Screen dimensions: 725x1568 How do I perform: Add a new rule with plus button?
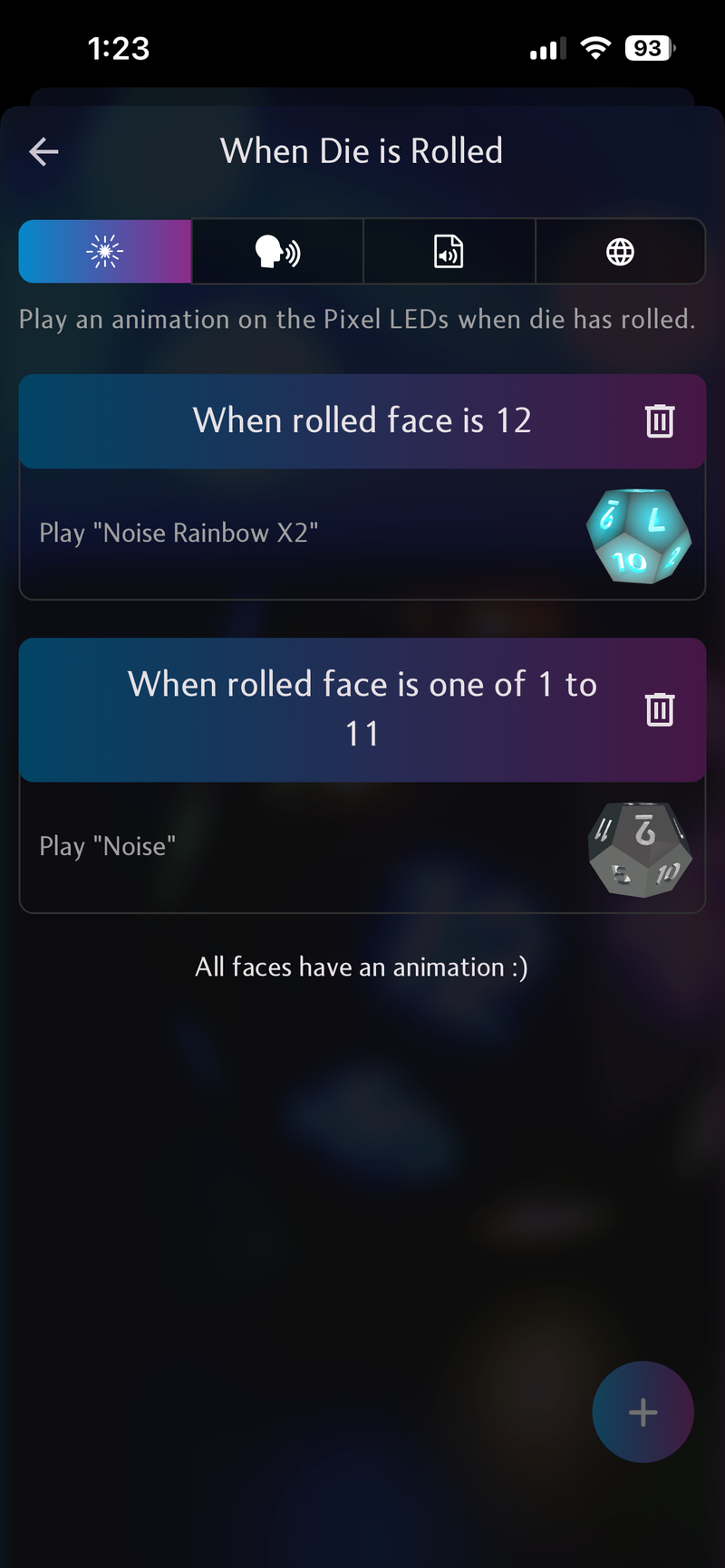point(643,1411)
